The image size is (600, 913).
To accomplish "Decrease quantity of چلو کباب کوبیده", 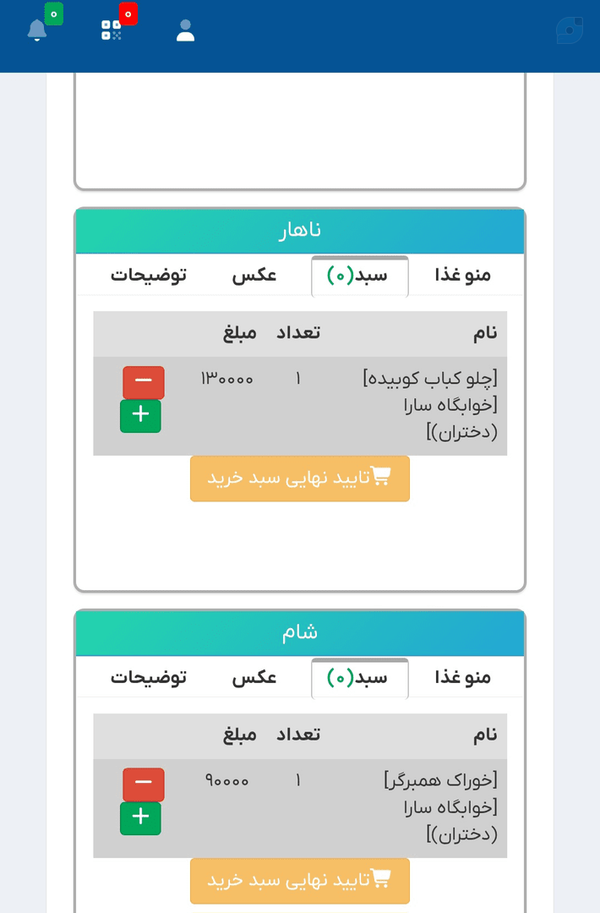I will [x=143, y=381].
